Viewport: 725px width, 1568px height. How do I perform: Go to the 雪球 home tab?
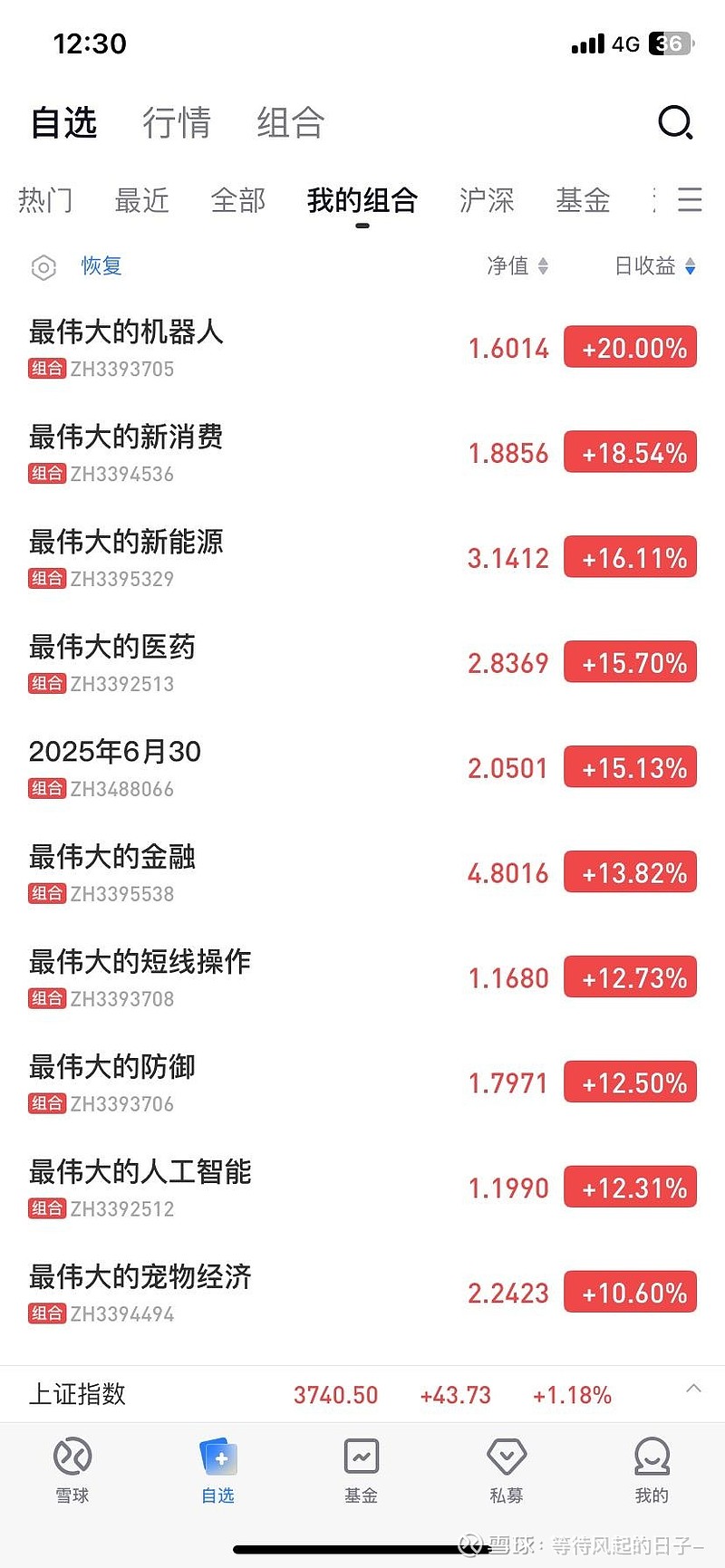[x=72, y=1471]
